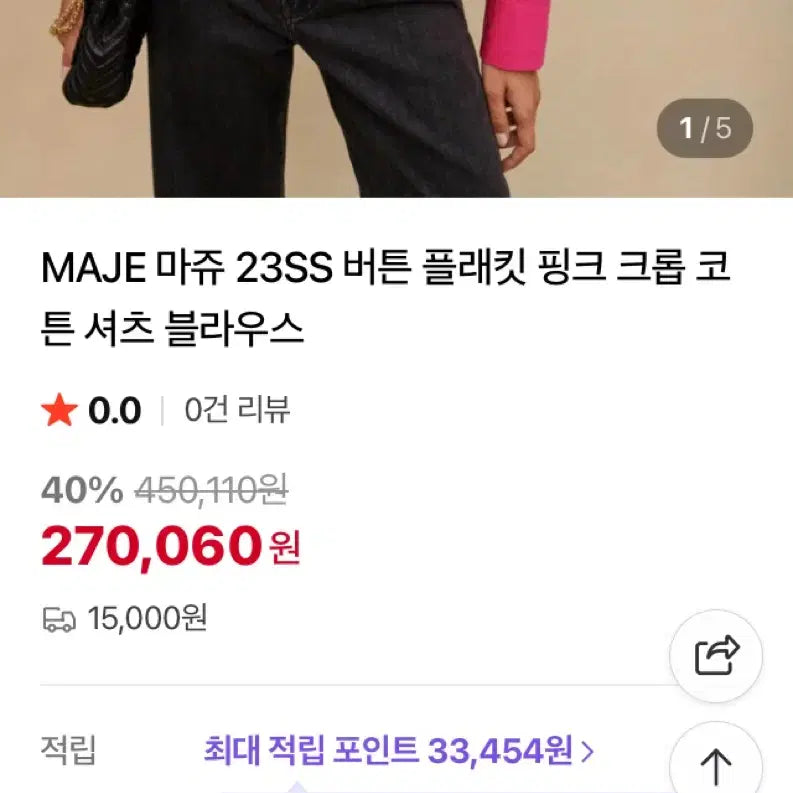Open the product photo gallery
This screenshot has height=793, width=793.
coord(396,98)
